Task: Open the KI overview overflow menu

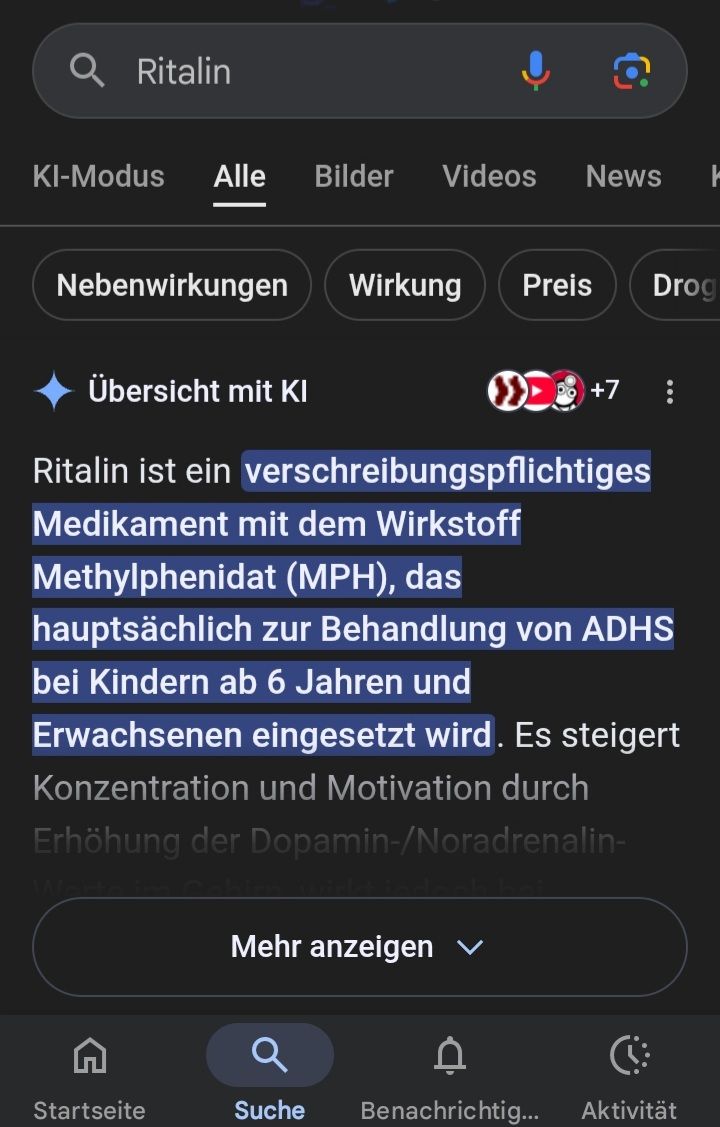Action: pyautogui.click(x=670, y=391)
